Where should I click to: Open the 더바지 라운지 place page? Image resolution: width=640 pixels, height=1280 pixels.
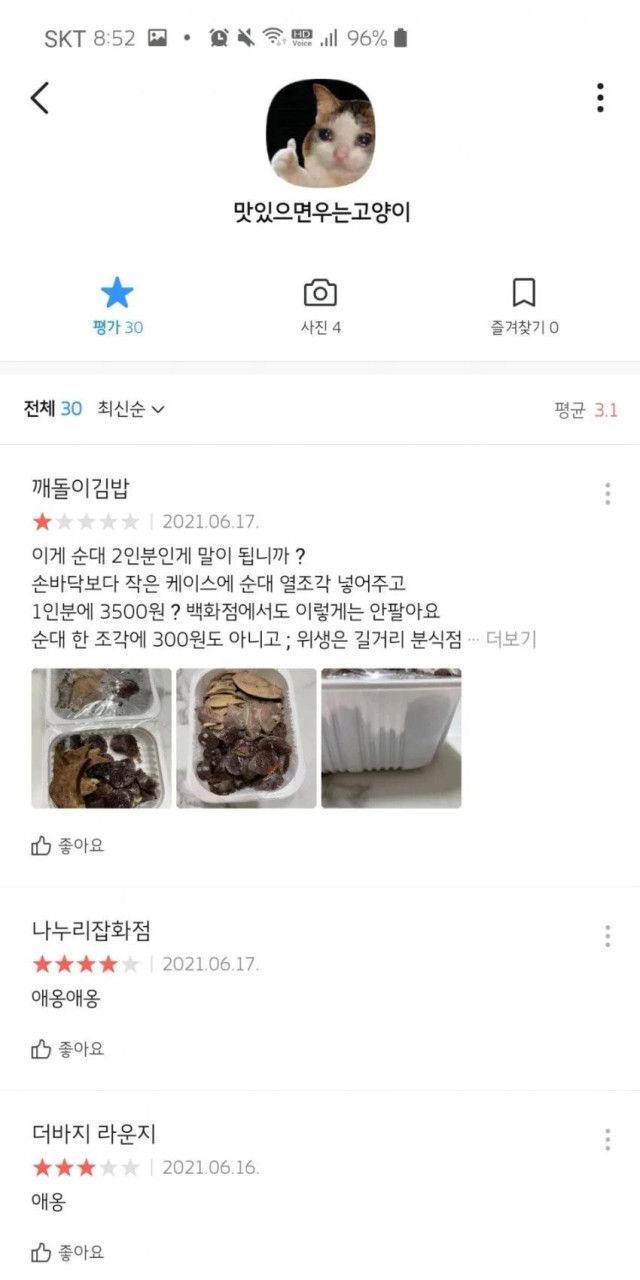point(95,1134)
